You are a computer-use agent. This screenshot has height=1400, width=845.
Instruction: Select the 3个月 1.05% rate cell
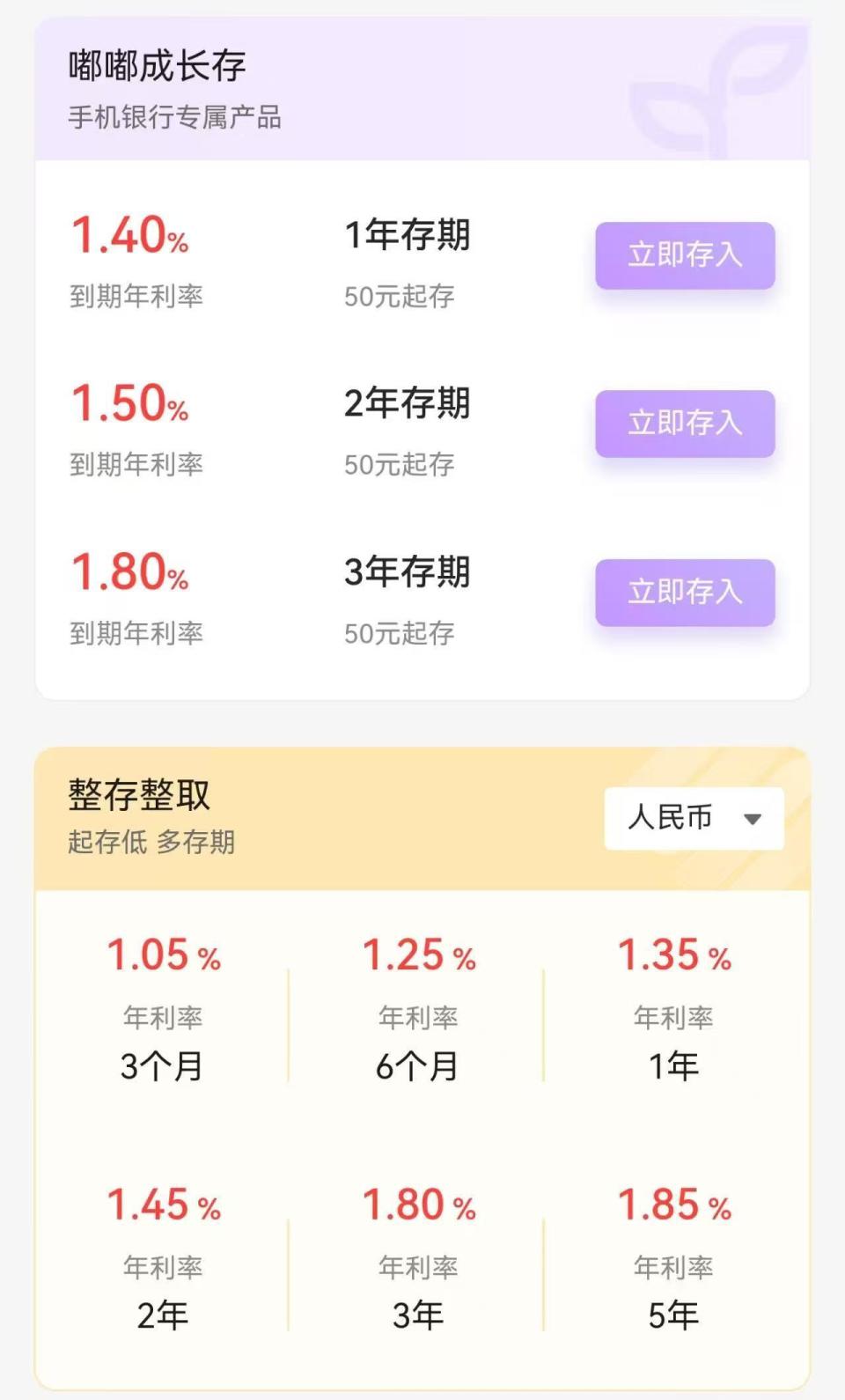(165, 1008)
